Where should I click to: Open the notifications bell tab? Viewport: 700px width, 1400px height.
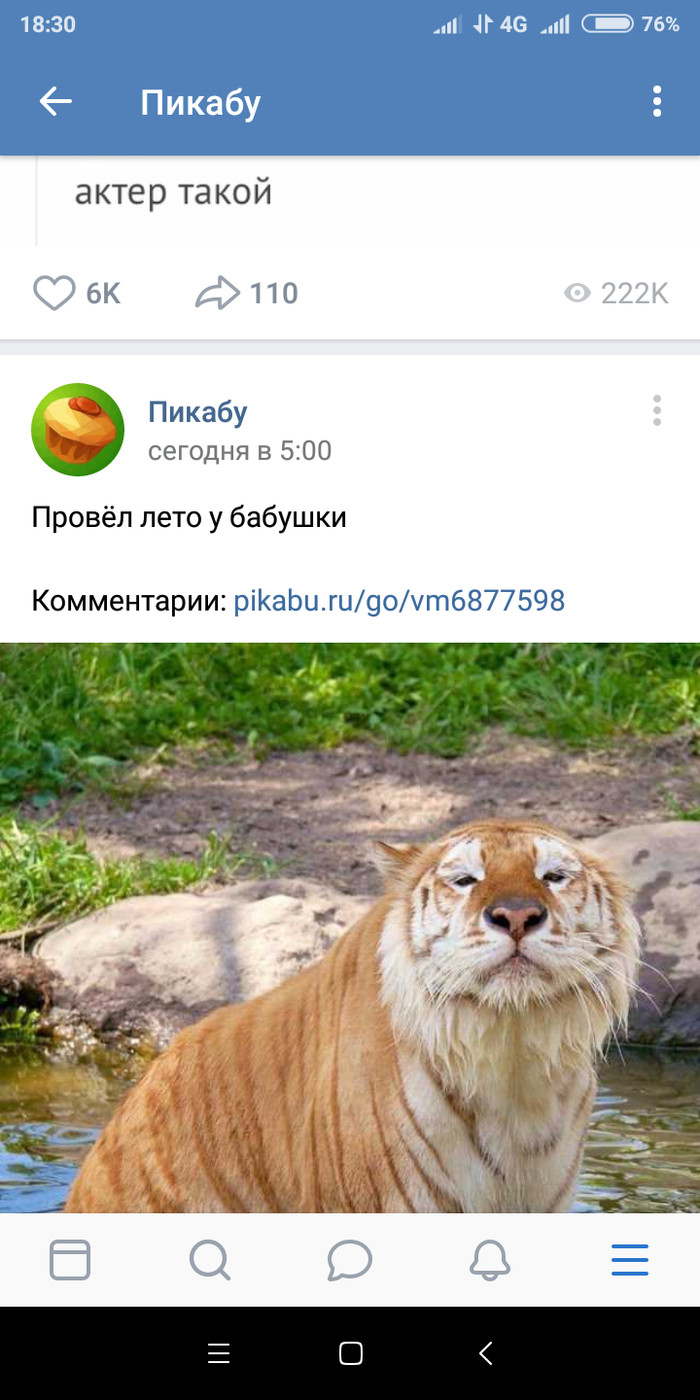490,1260
